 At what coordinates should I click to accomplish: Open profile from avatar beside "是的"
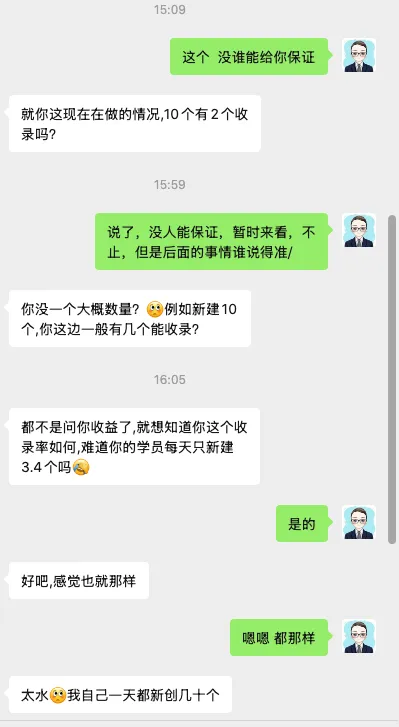tap(359, 523)
